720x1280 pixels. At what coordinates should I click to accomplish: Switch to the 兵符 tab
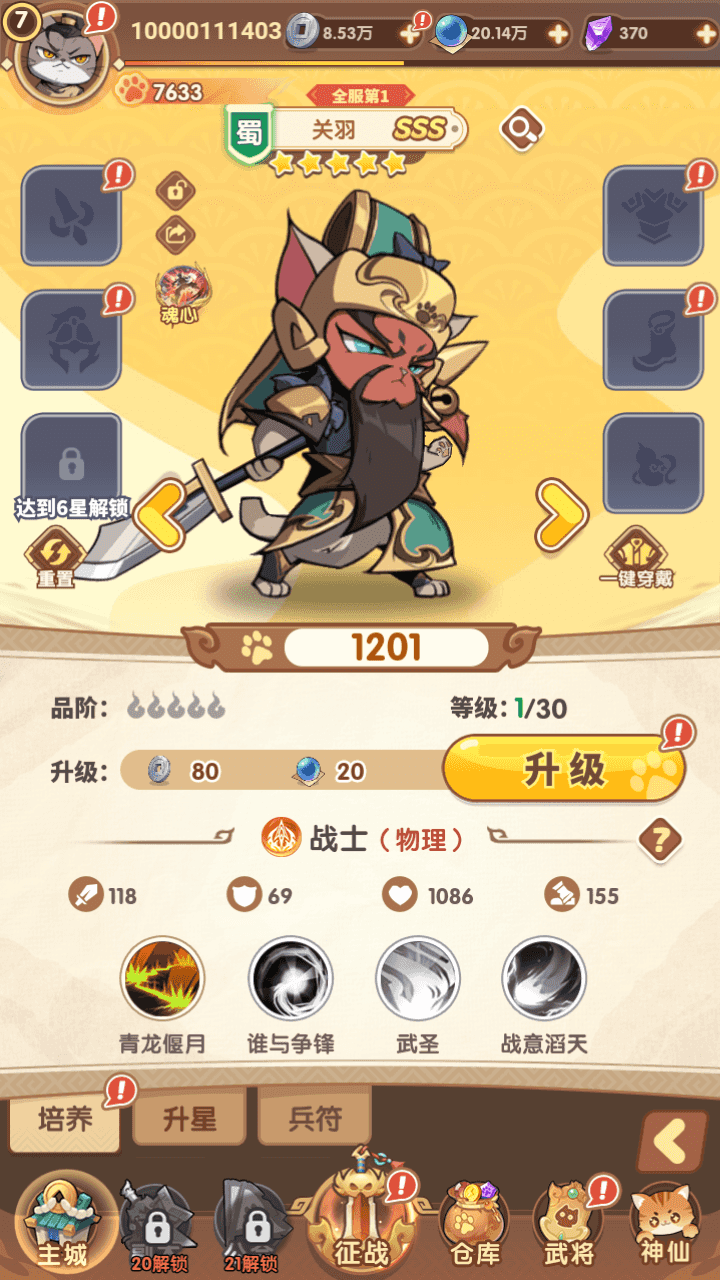pos(315,1118)
